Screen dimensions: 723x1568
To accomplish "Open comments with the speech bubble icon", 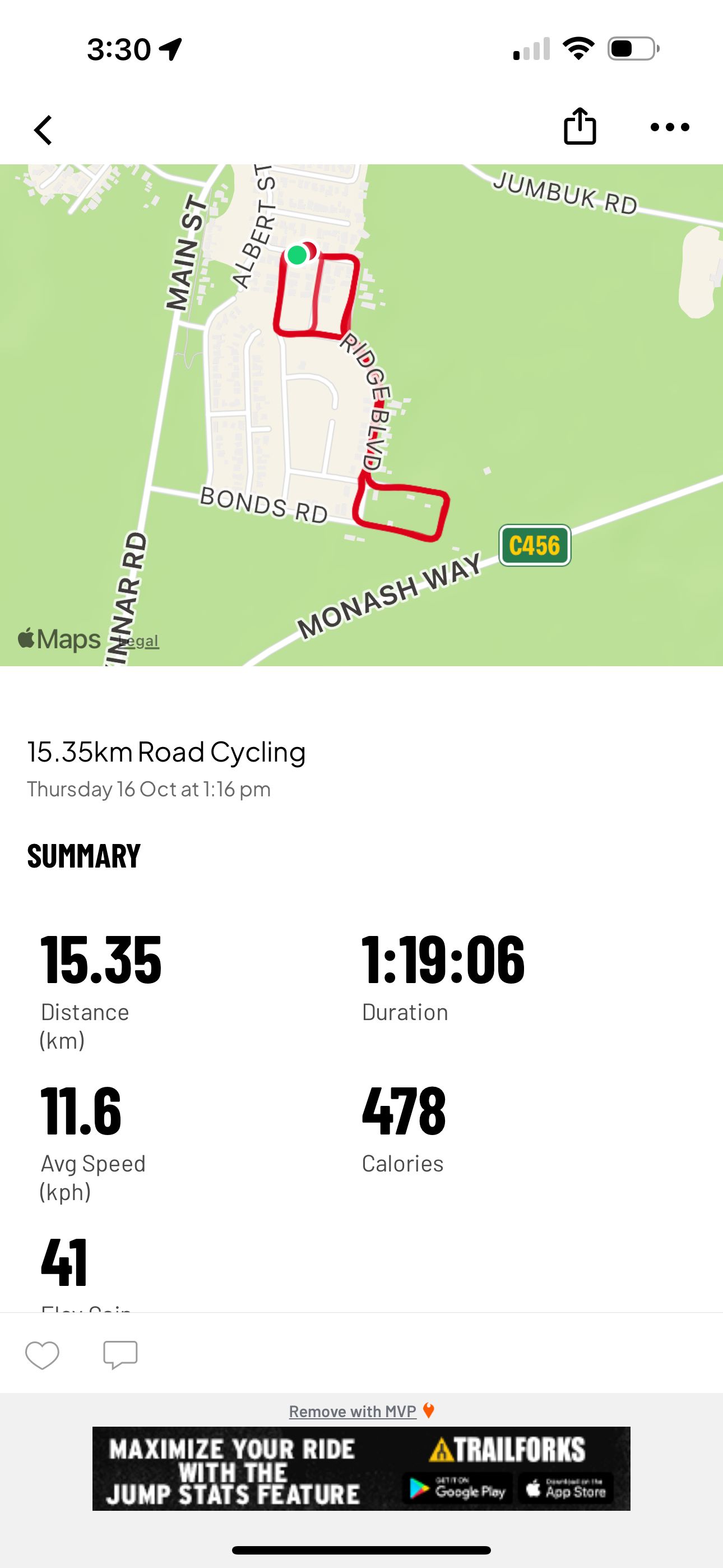I will click(x=121, y=1354).
